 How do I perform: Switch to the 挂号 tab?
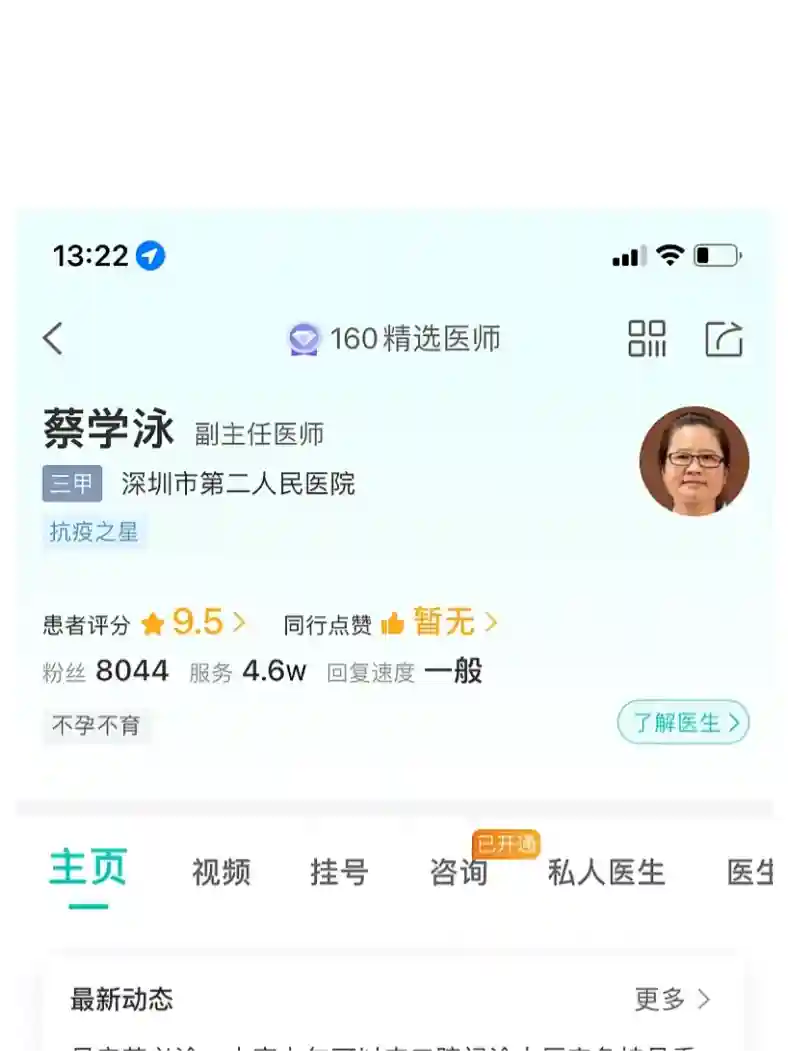[x=339, y=872]
